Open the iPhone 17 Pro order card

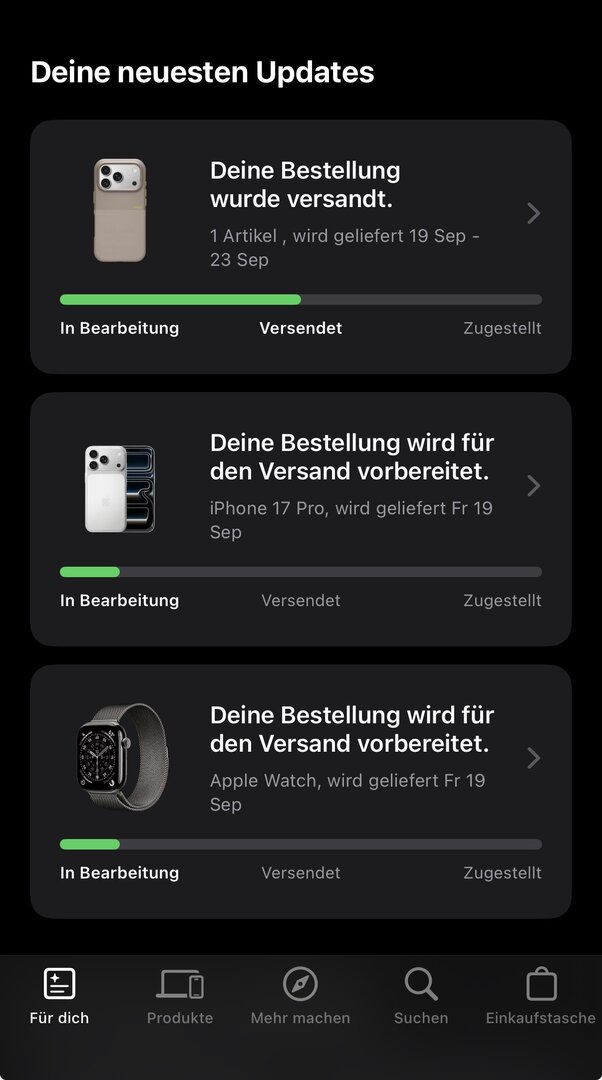click(x=300, y=518)
